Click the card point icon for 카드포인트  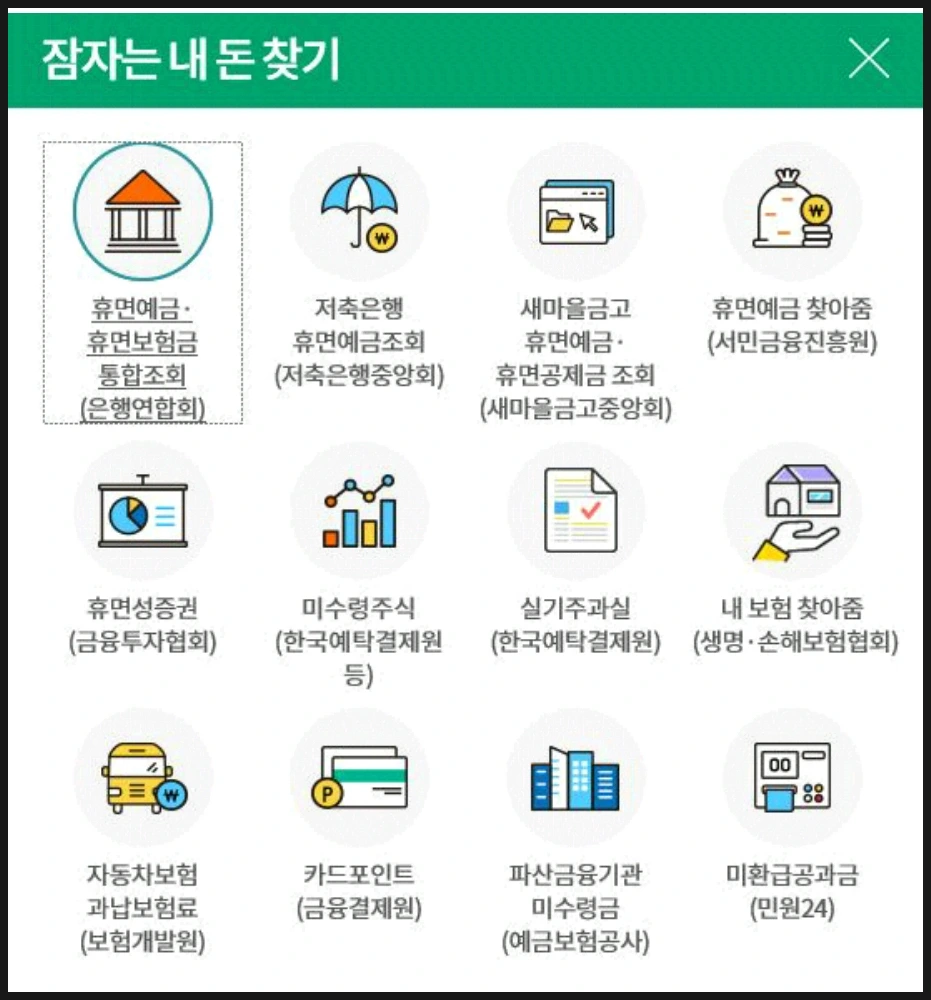360,775
